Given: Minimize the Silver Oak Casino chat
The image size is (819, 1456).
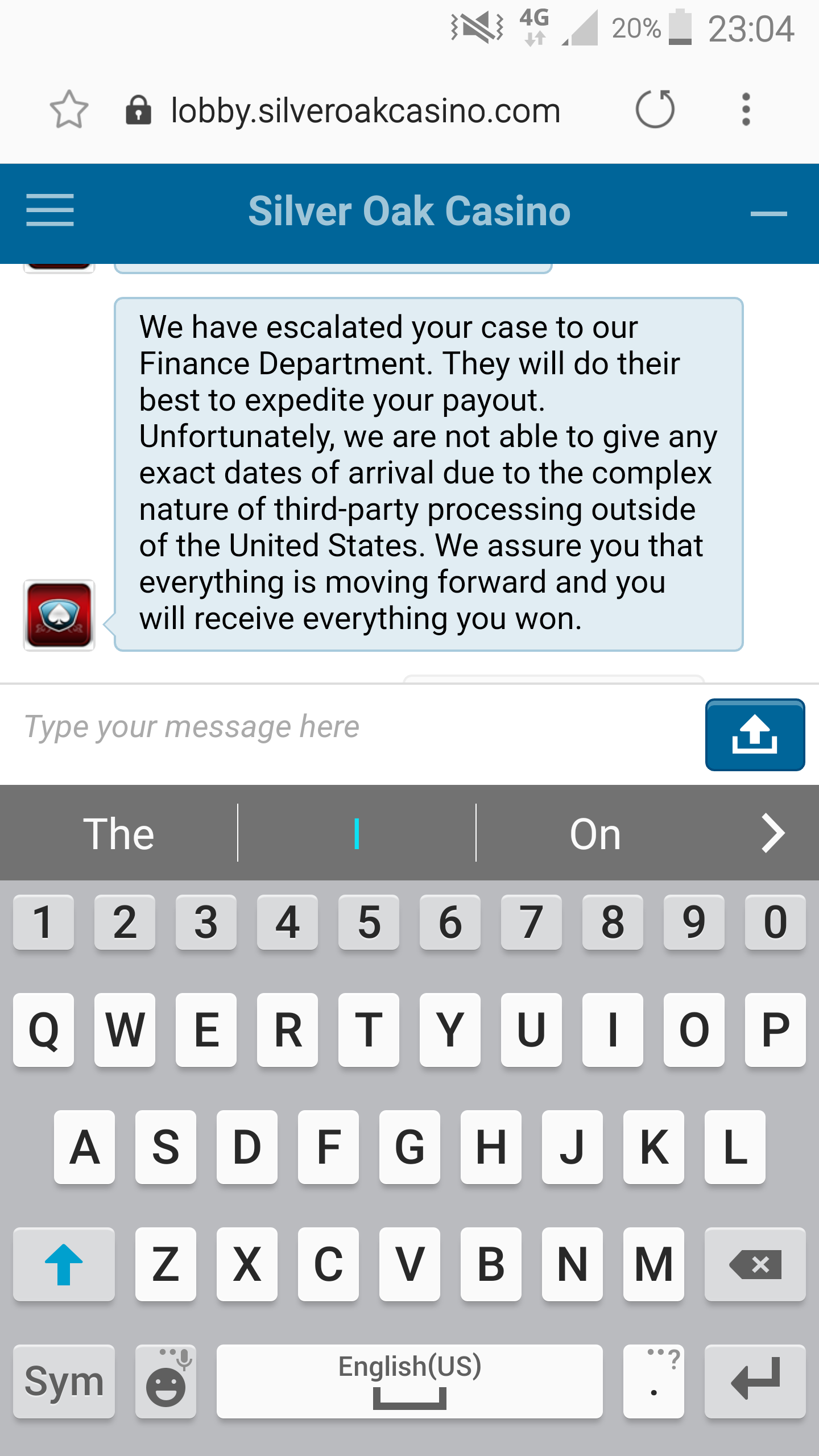Looking at the screenshot, I should tap(768, 214).
